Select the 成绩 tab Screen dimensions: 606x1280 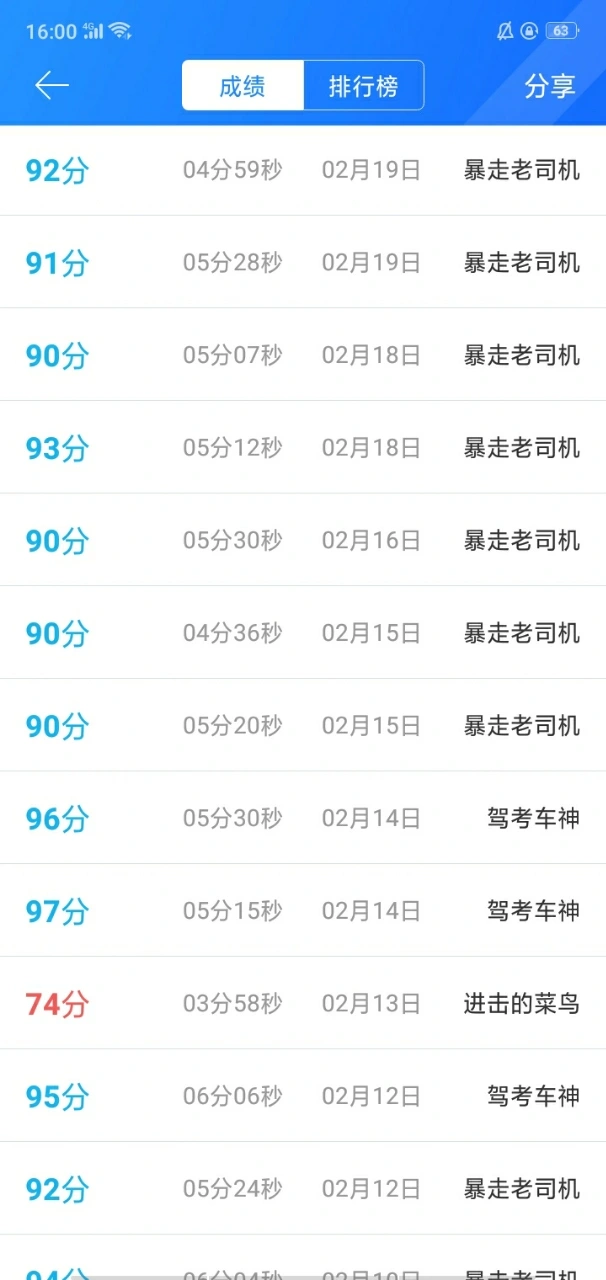click(x=242, y=86)
